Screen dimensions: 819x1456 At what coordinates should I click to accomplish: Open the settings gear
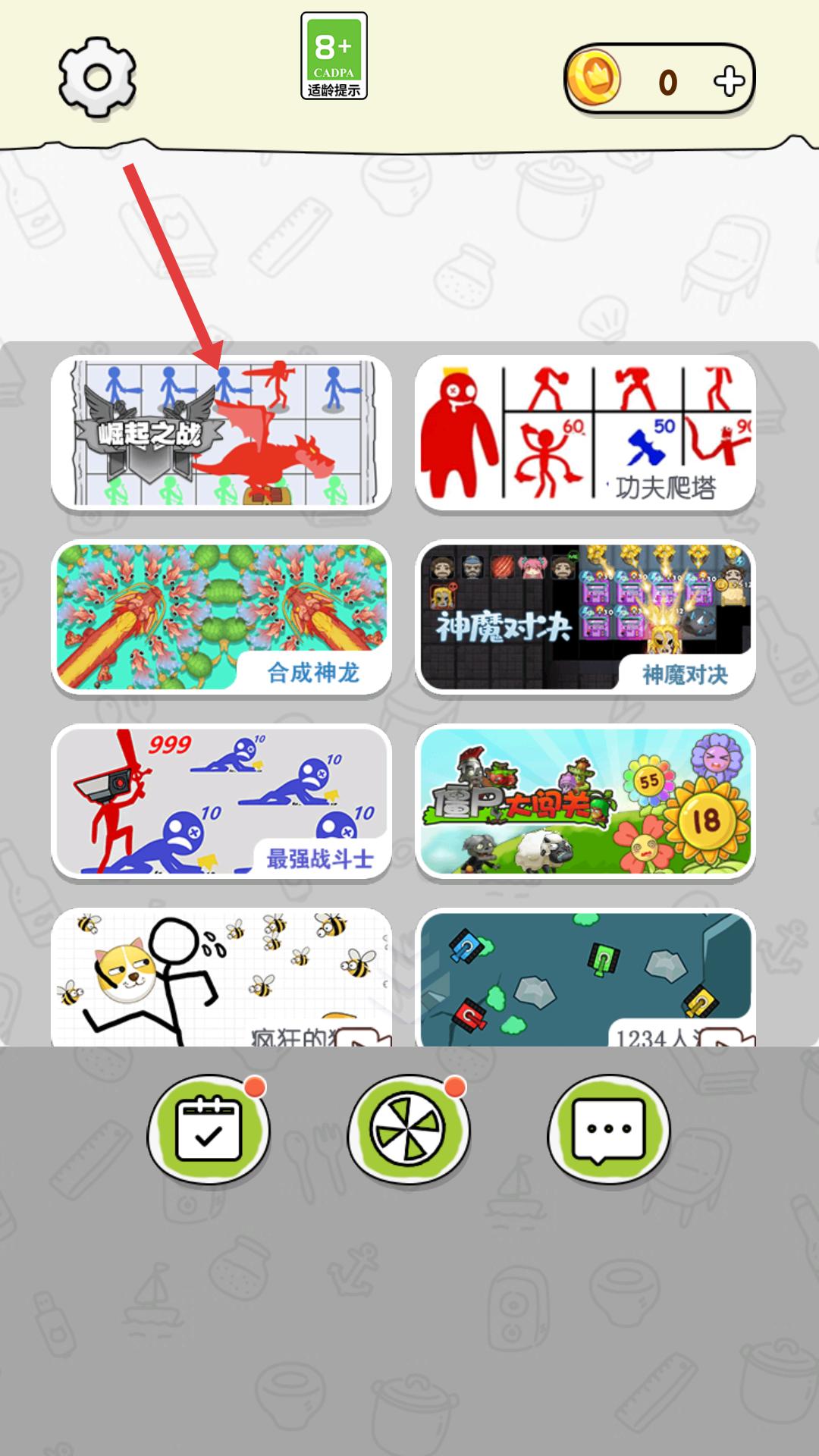97,77
